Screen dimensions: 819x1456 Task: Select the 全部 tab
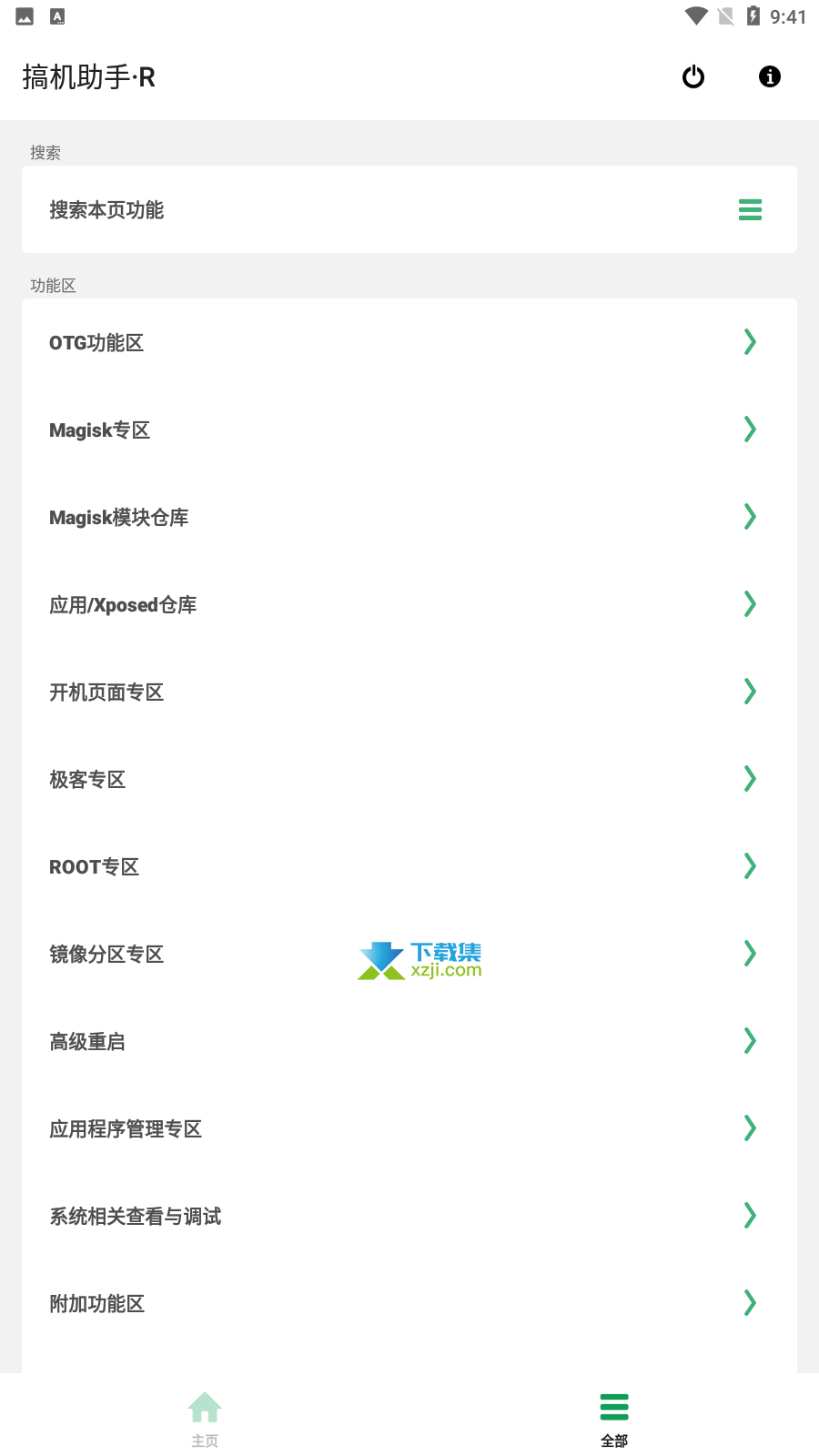[x=614, y=1417]
